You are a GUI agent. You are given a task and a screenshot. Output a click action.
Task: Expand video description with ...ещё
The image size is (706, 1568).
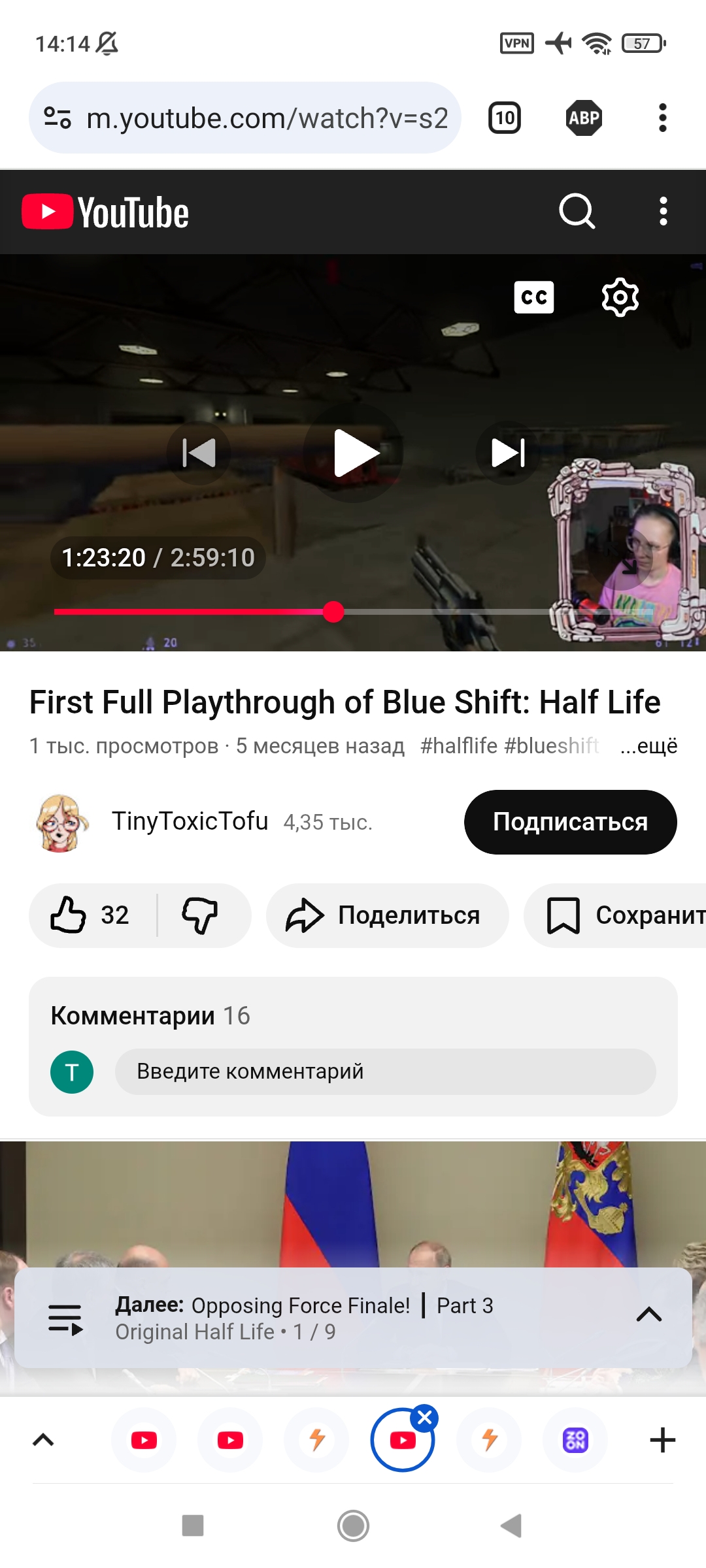point(648,745)
